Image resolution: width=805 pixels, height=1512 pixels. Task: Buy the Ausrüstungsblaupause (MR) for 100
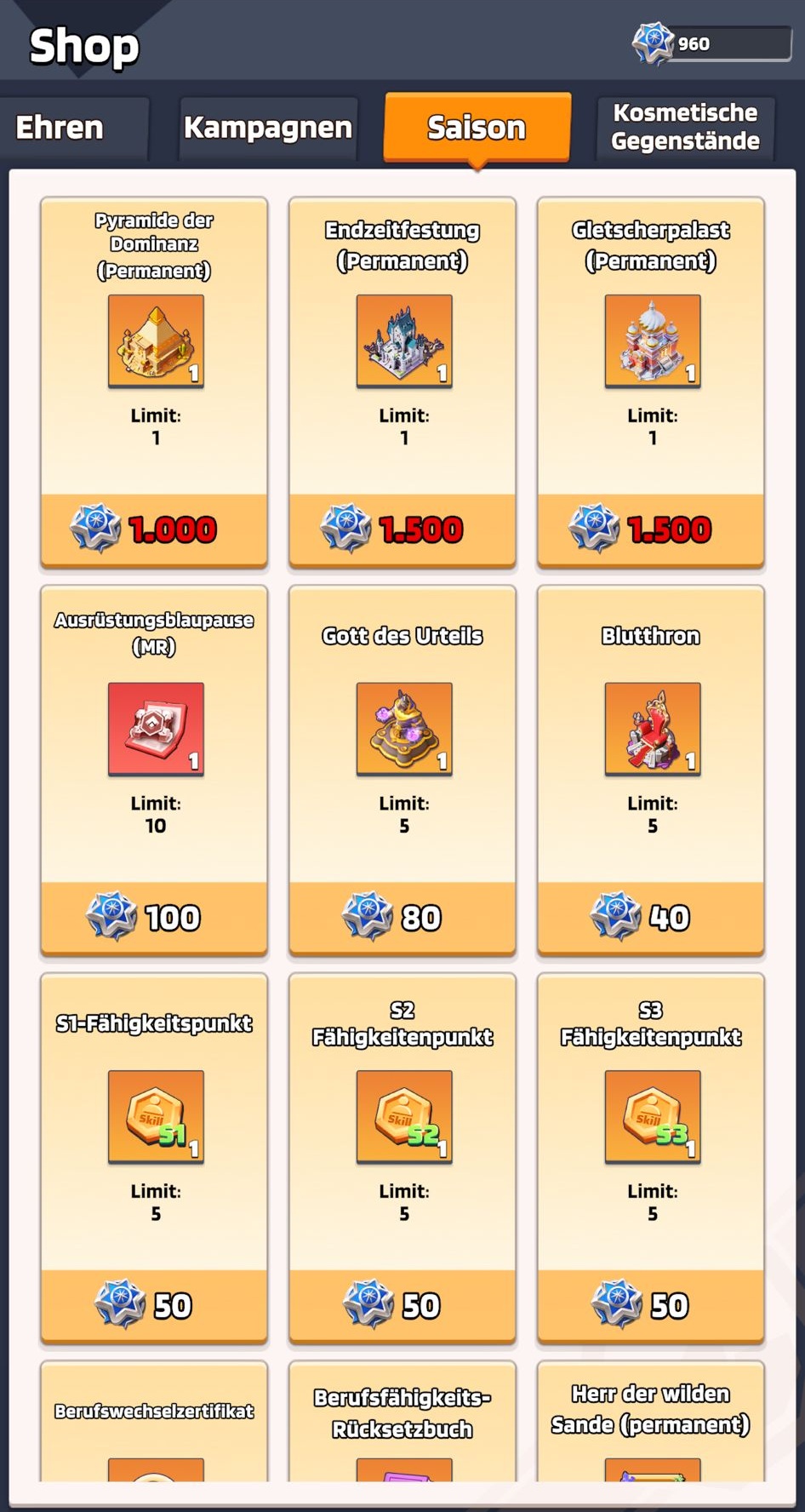coord(154,918)
